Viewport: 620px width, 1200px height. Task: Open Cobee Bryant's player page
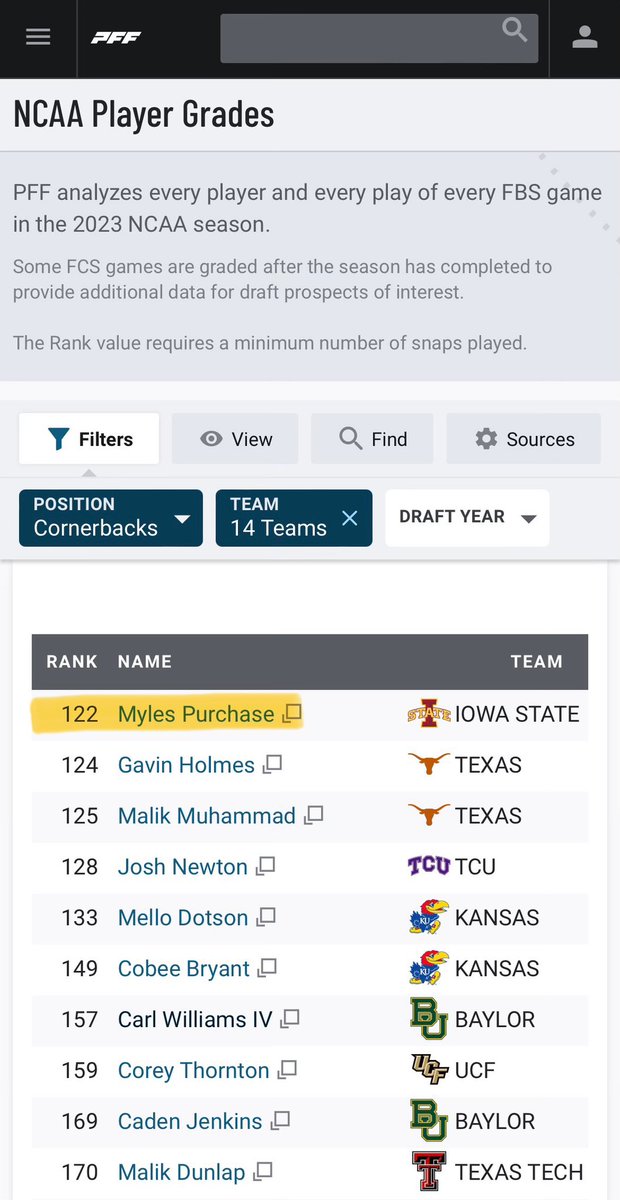point(184,969)
